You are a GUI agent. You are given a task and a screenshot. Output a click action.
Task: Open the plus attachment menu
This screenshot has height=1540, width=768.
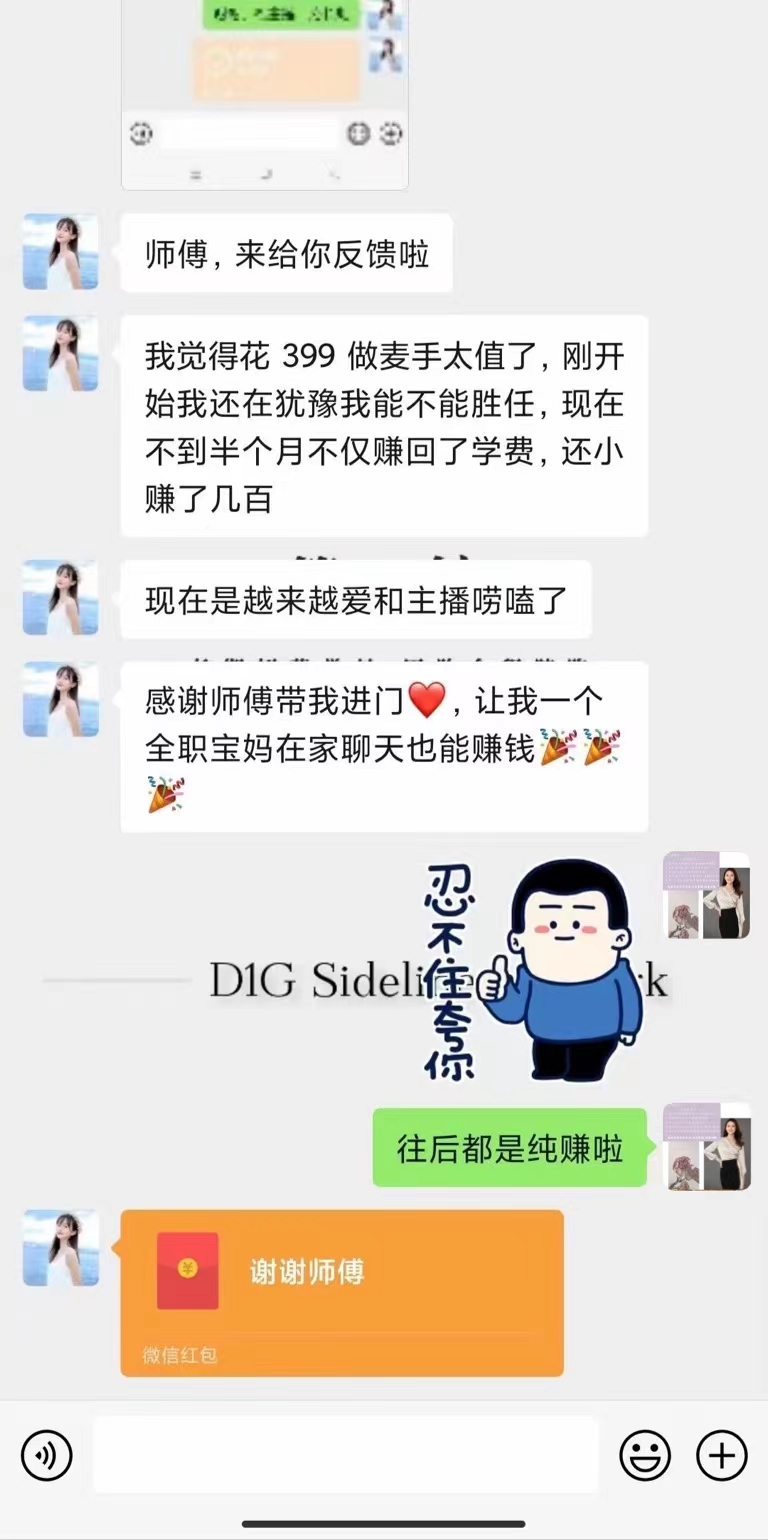coord(722,1455)
